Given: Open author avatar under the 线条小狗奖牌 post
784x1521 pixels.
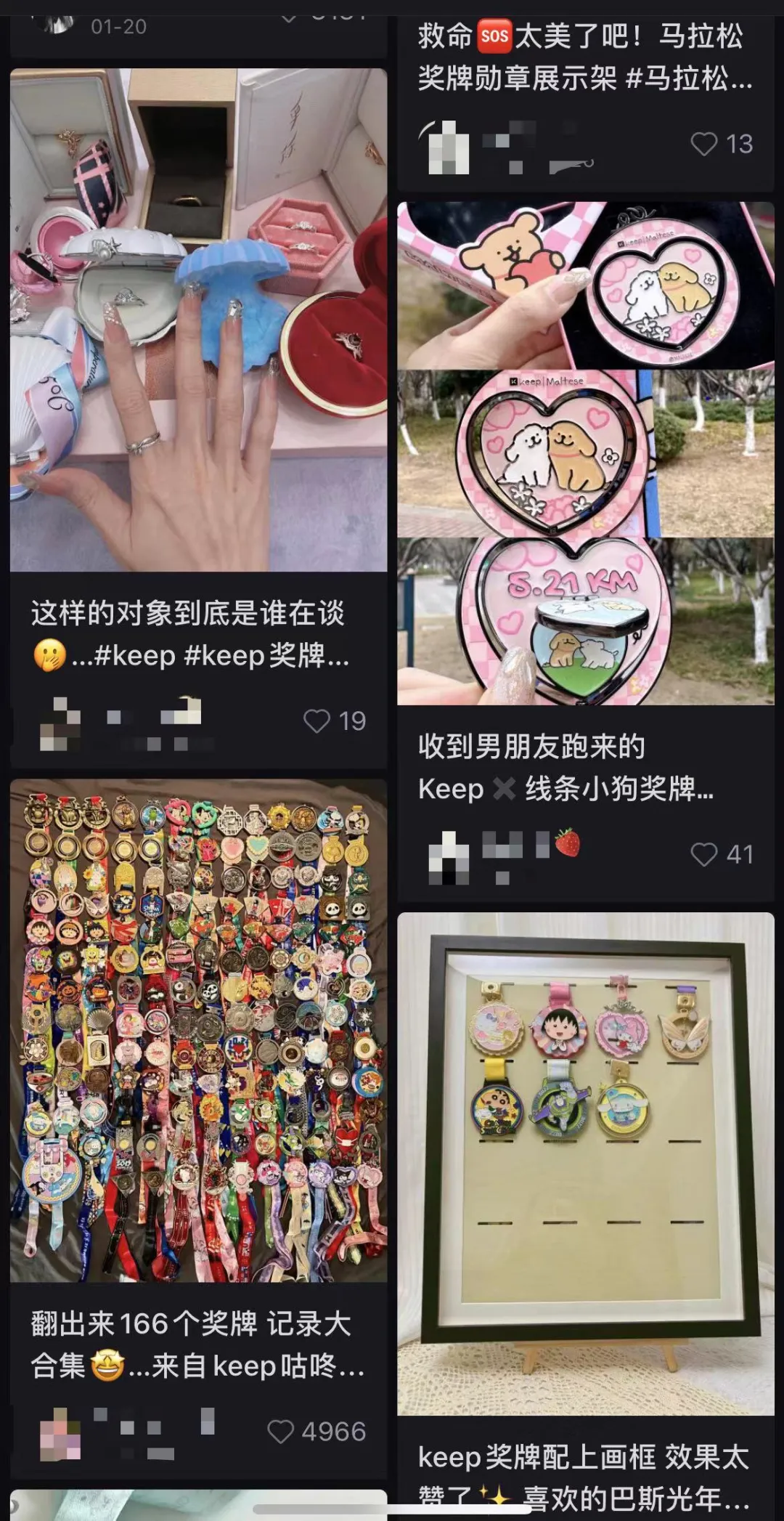Looking at the screenshot, I should pyautogui.click(x=449, y=857).
